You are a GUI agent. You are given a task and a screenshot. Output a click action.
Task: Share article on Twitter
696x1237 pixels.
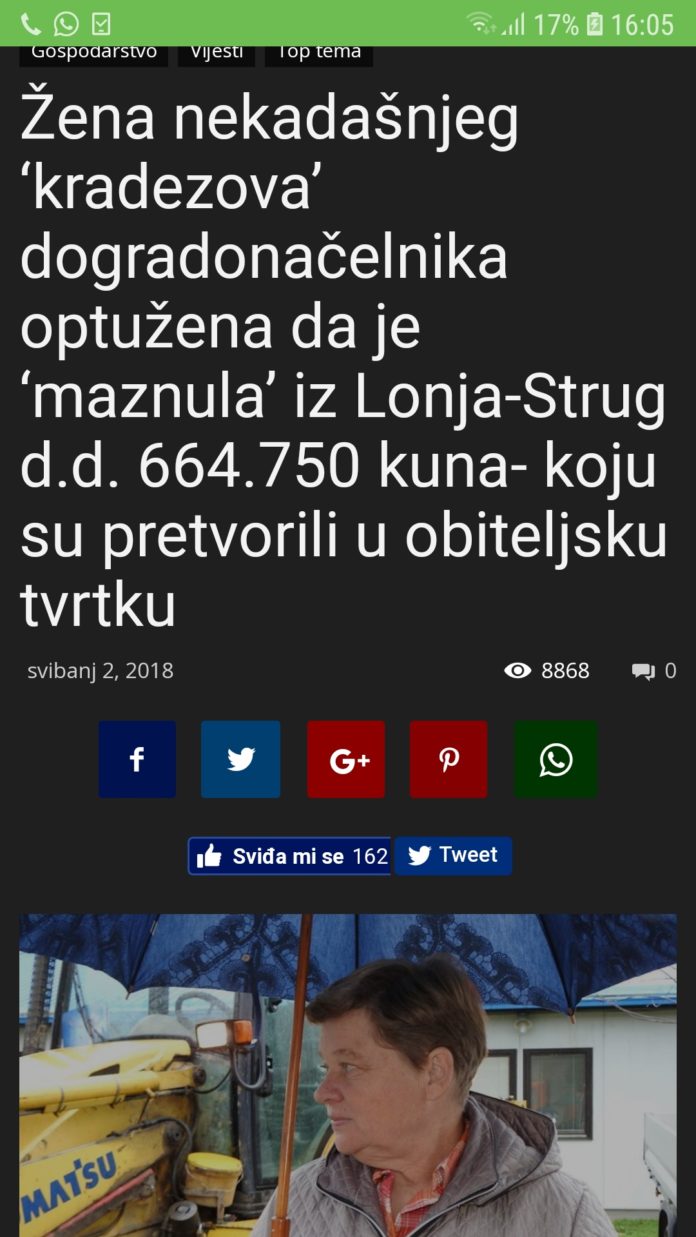pos(241,759)
